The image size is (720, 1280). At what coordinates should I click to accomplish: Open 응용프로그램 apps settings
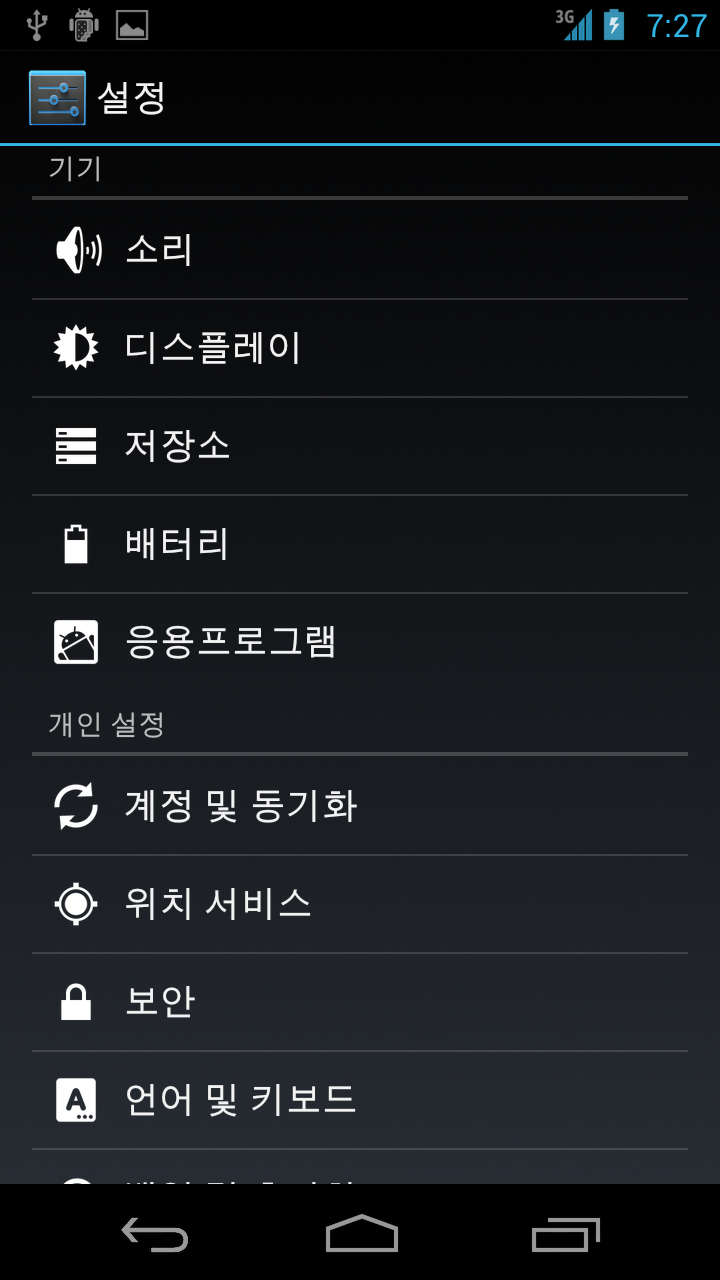point(360,642)
